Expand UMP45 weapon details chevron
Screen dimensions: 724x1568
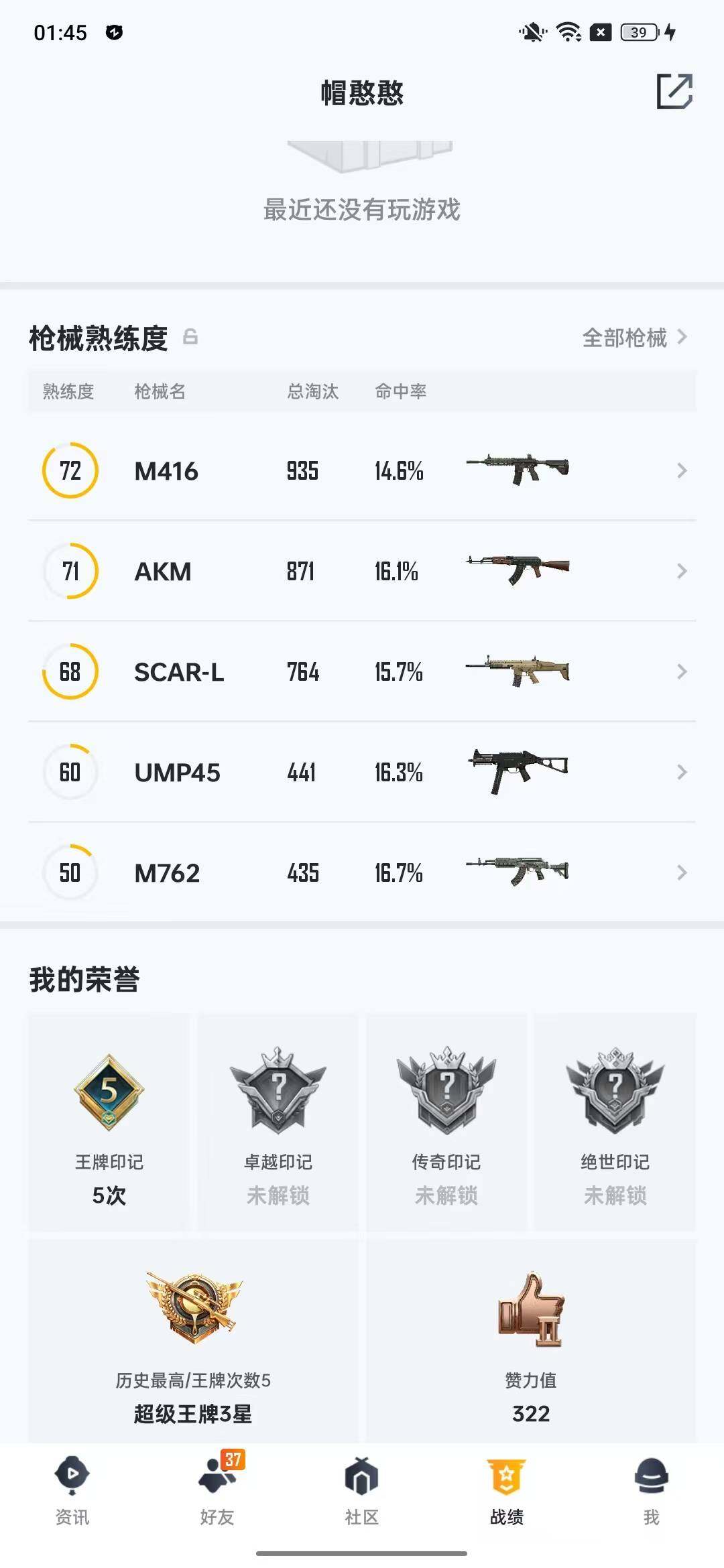click(682, 772)
